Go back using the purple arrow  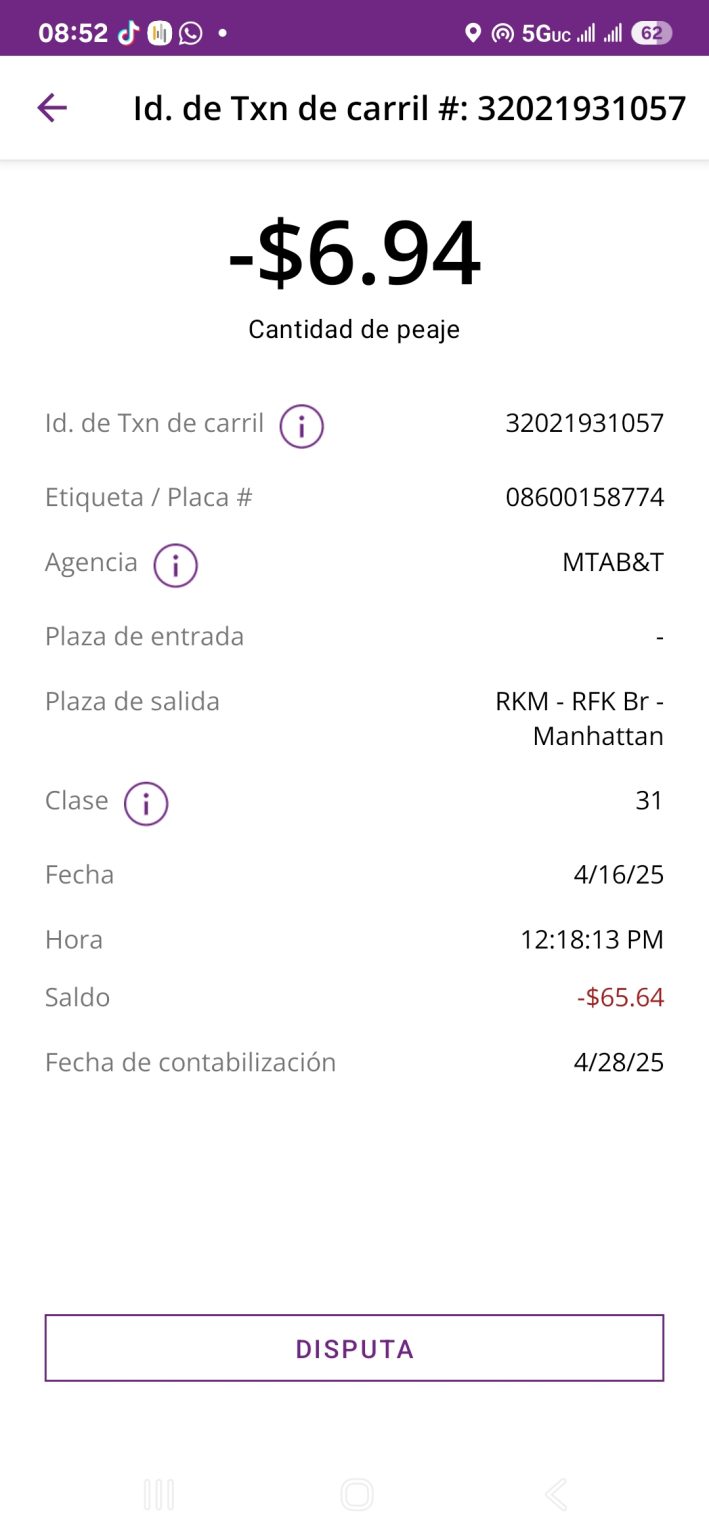click(x=52, y=108)
